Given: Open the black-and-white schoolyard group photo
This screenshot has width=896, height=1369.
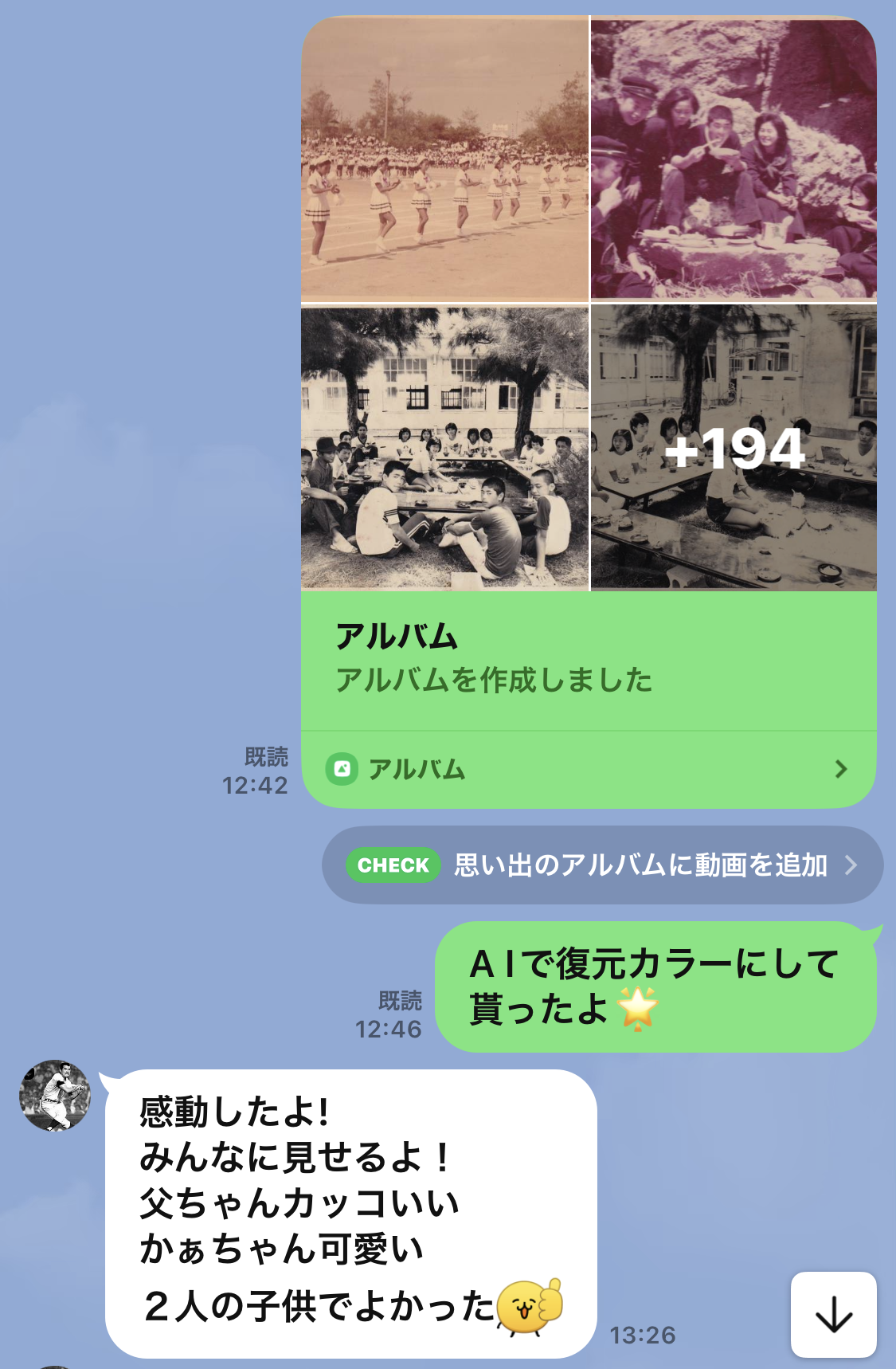Looking at the screenshot, I should pos(444,448).
